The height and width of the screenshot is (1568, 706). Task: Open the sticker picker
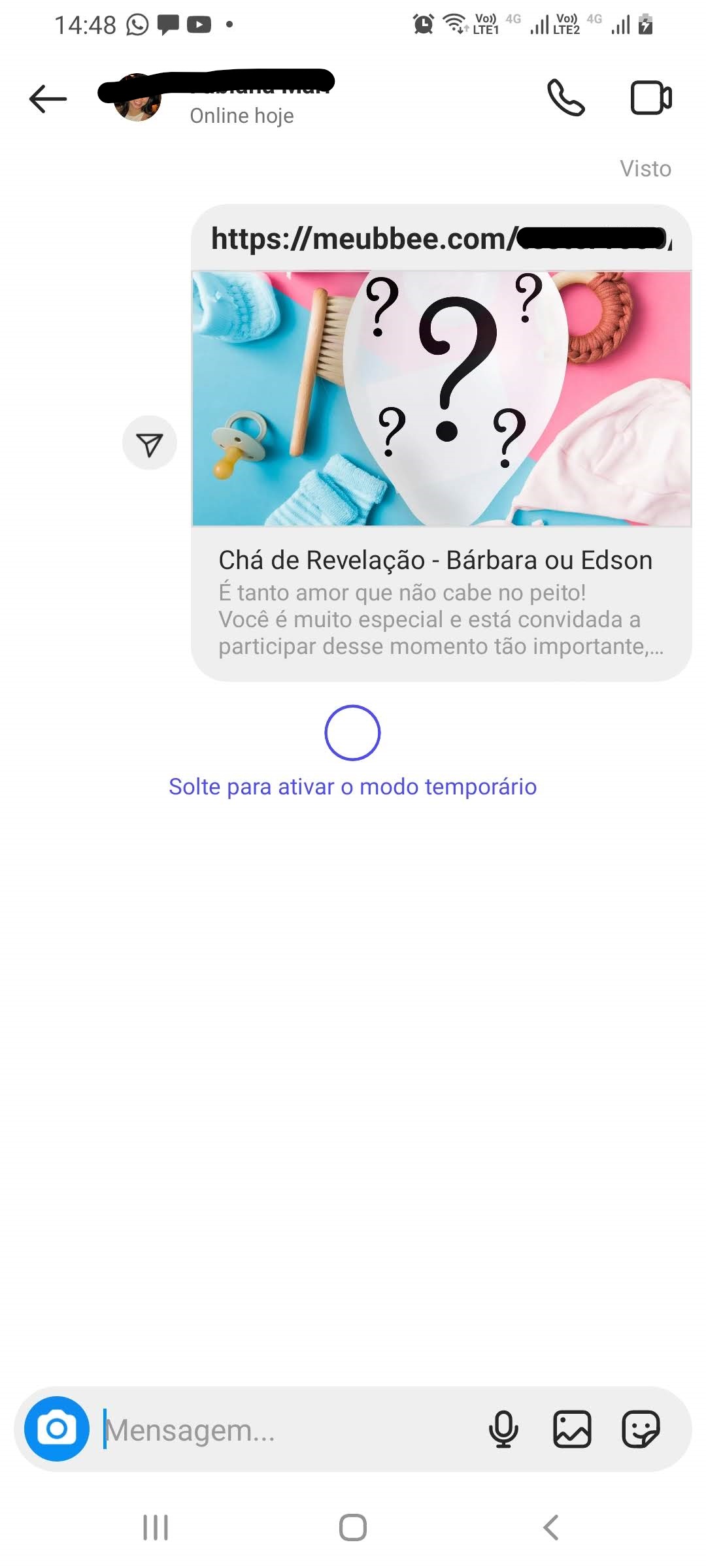click(x=640, y=1429)
